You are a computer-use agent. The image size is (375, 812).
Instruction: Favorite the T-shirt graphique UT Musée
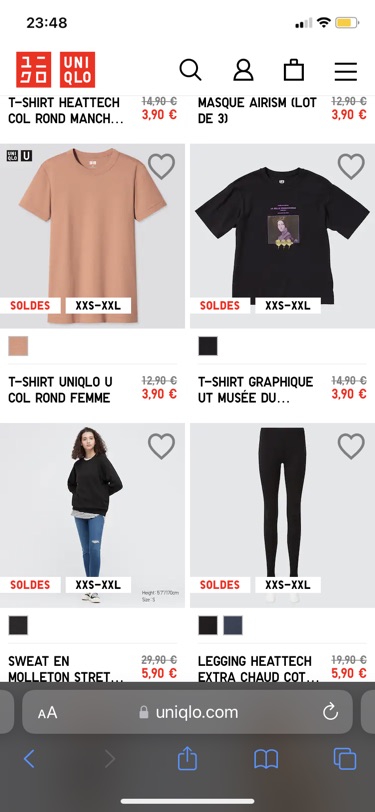click(351, 166)
